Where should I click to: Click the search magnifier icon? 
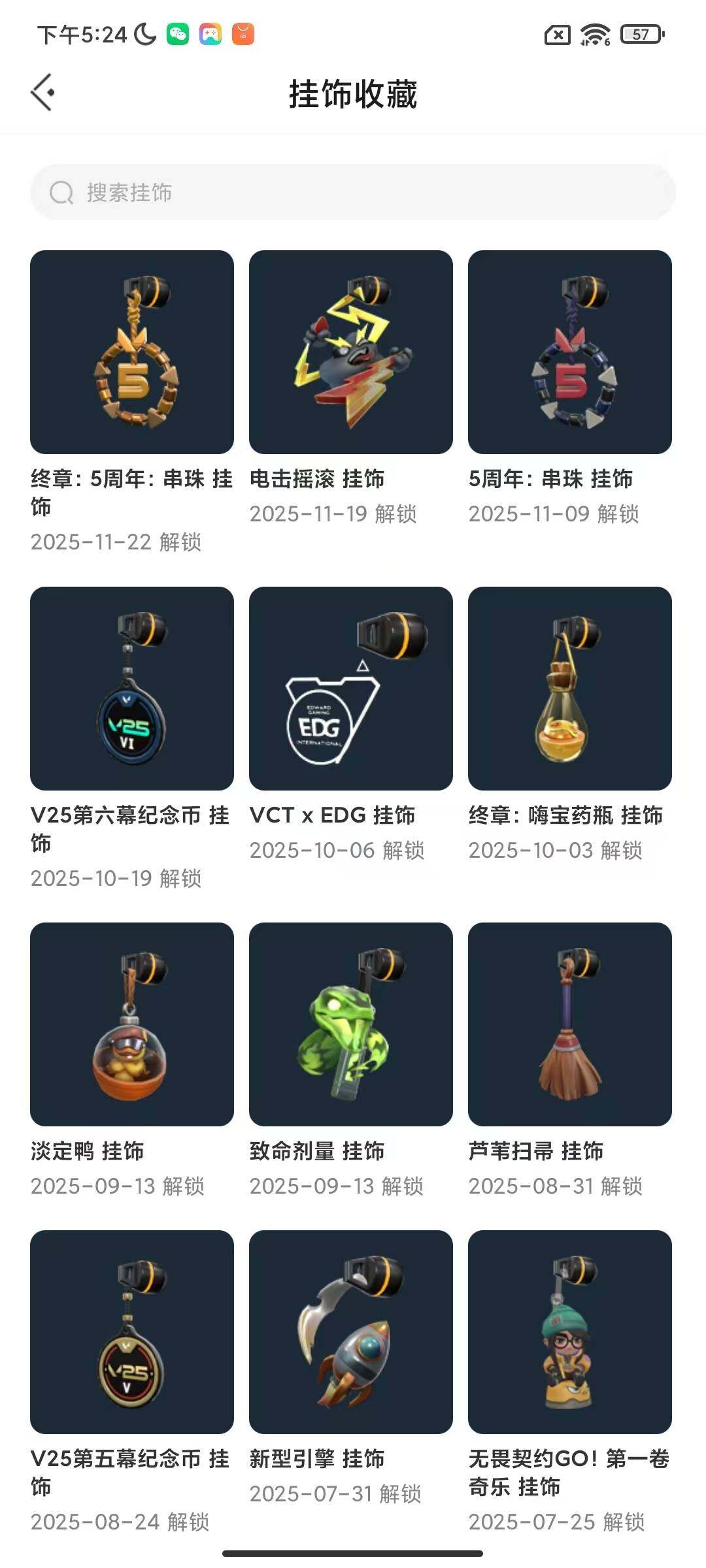tap(61, 193)
